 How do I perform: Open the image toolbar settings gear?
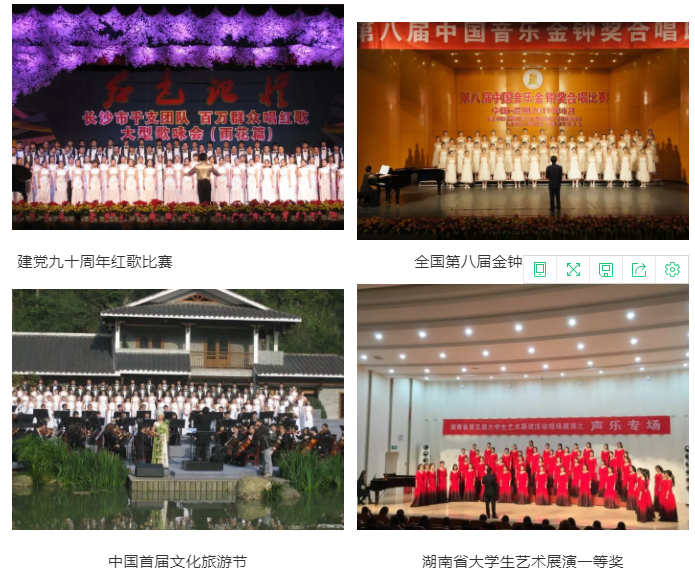[672, 269]
